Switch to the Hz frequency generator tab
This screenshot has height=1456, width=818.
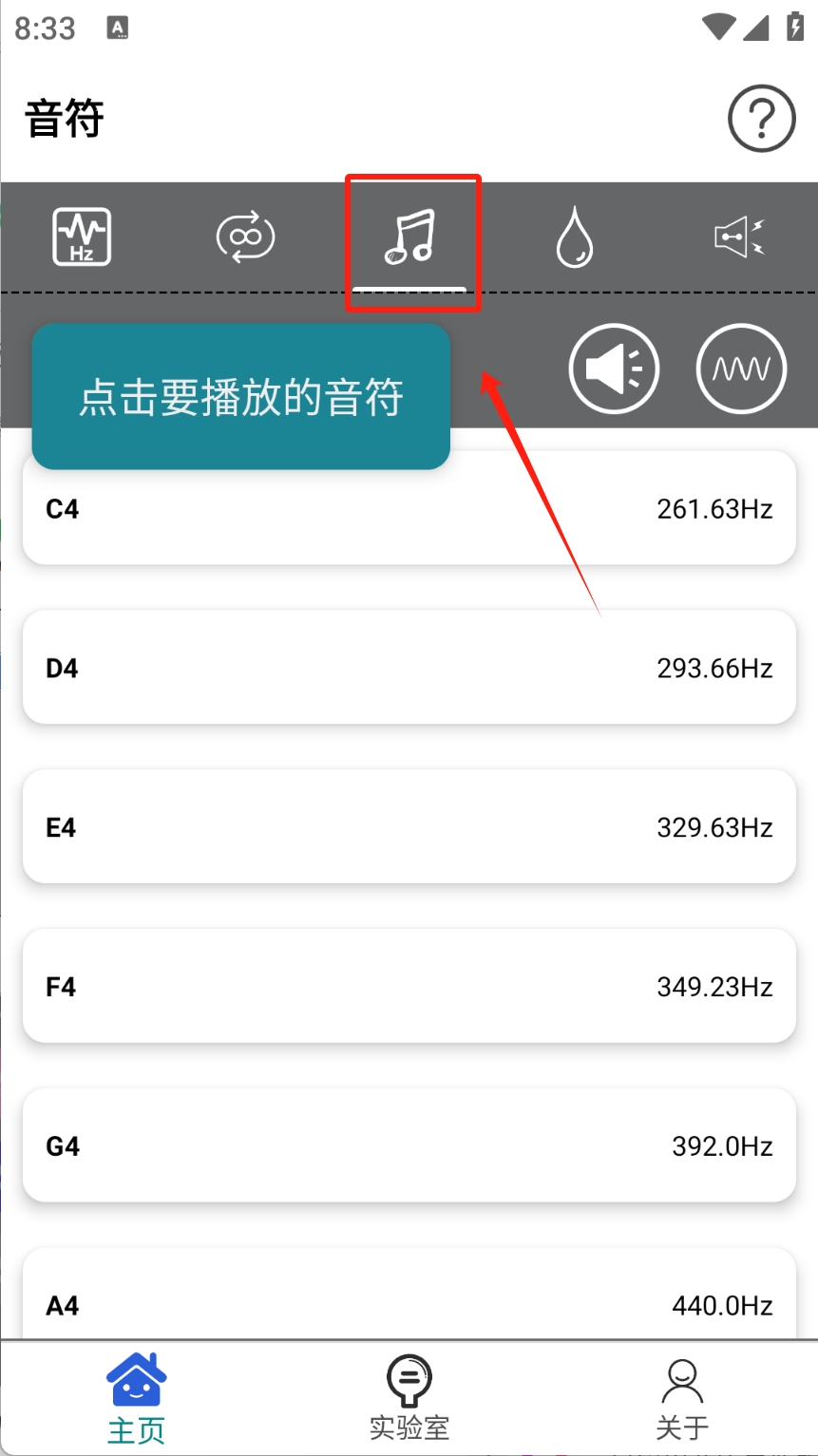[x=81, y=236]
